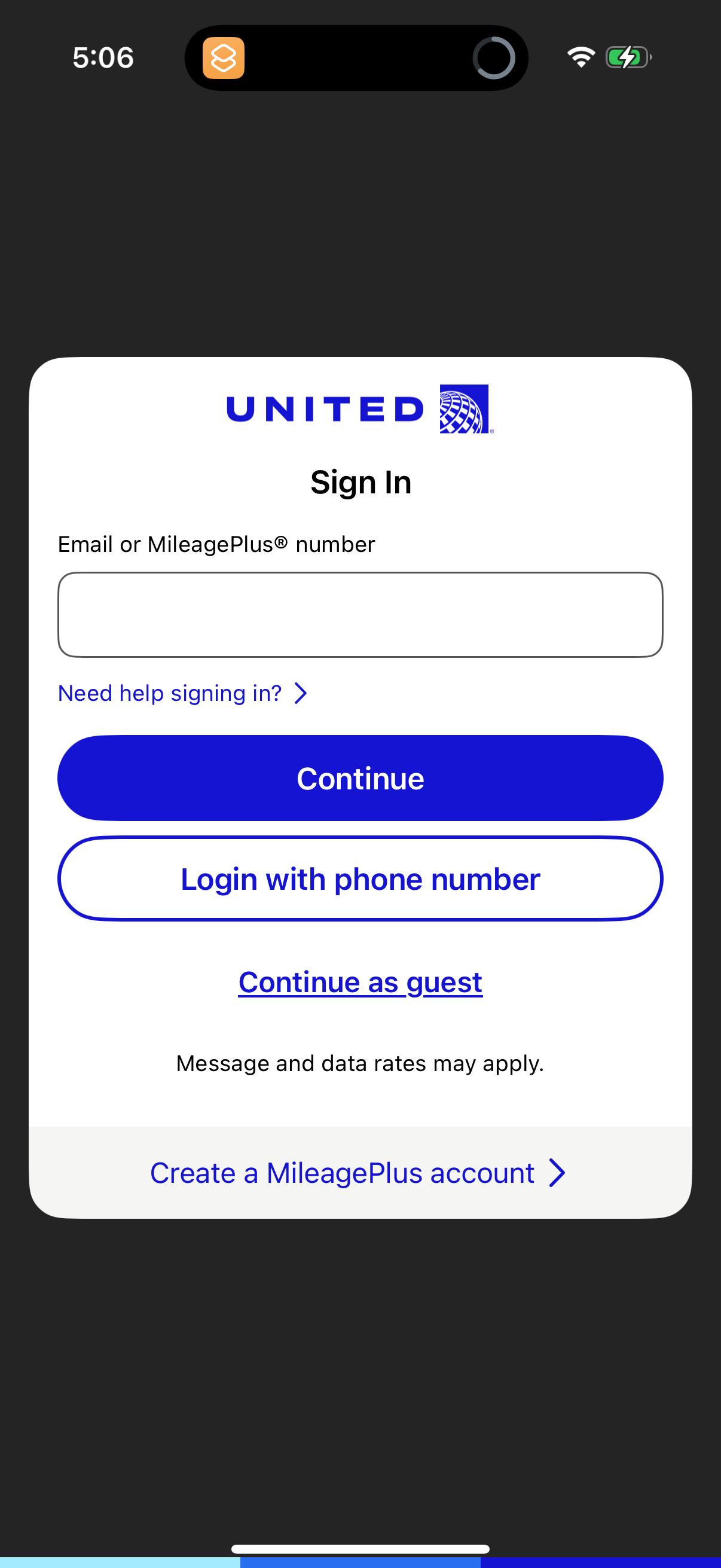The image size is (721, 1568).
Task: Open Create a MileagePlus account
Action: [343, 1172]
